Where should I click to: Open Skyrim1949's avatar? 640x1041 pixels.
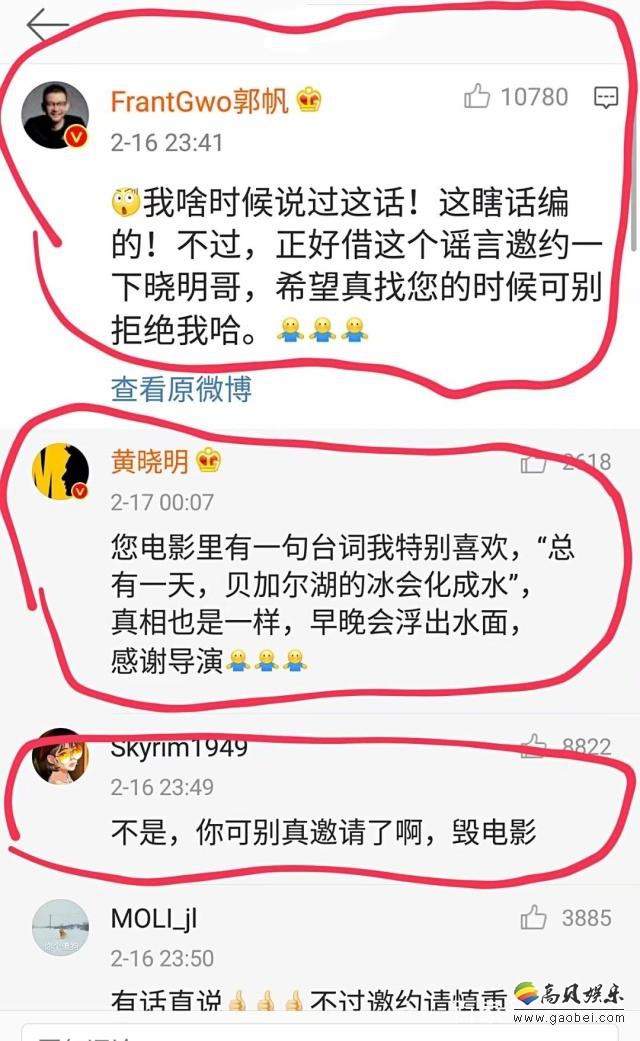pos(60,757)
